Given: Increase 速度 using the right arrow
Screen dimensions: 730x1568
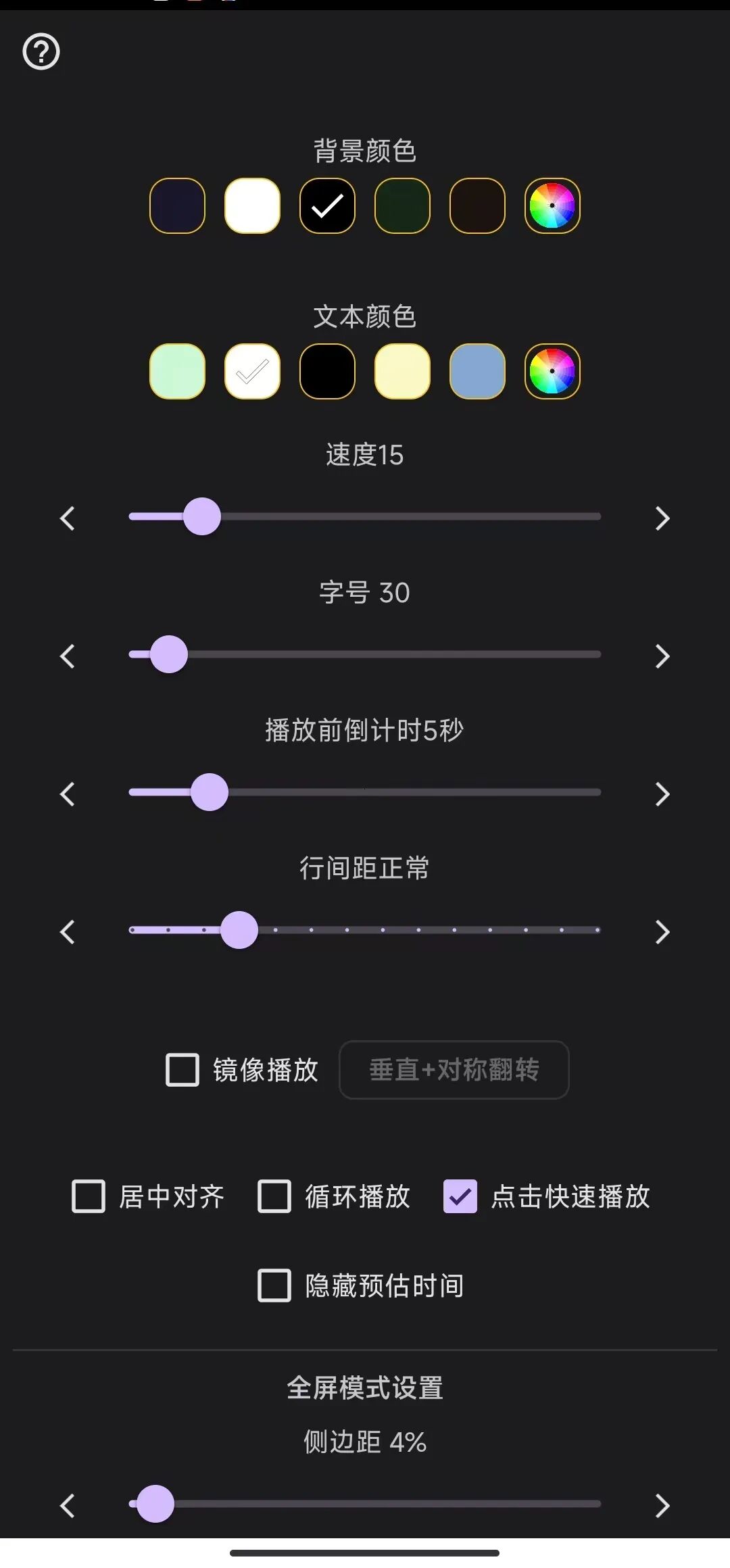Looking at the screenshot, I should 661,518.
